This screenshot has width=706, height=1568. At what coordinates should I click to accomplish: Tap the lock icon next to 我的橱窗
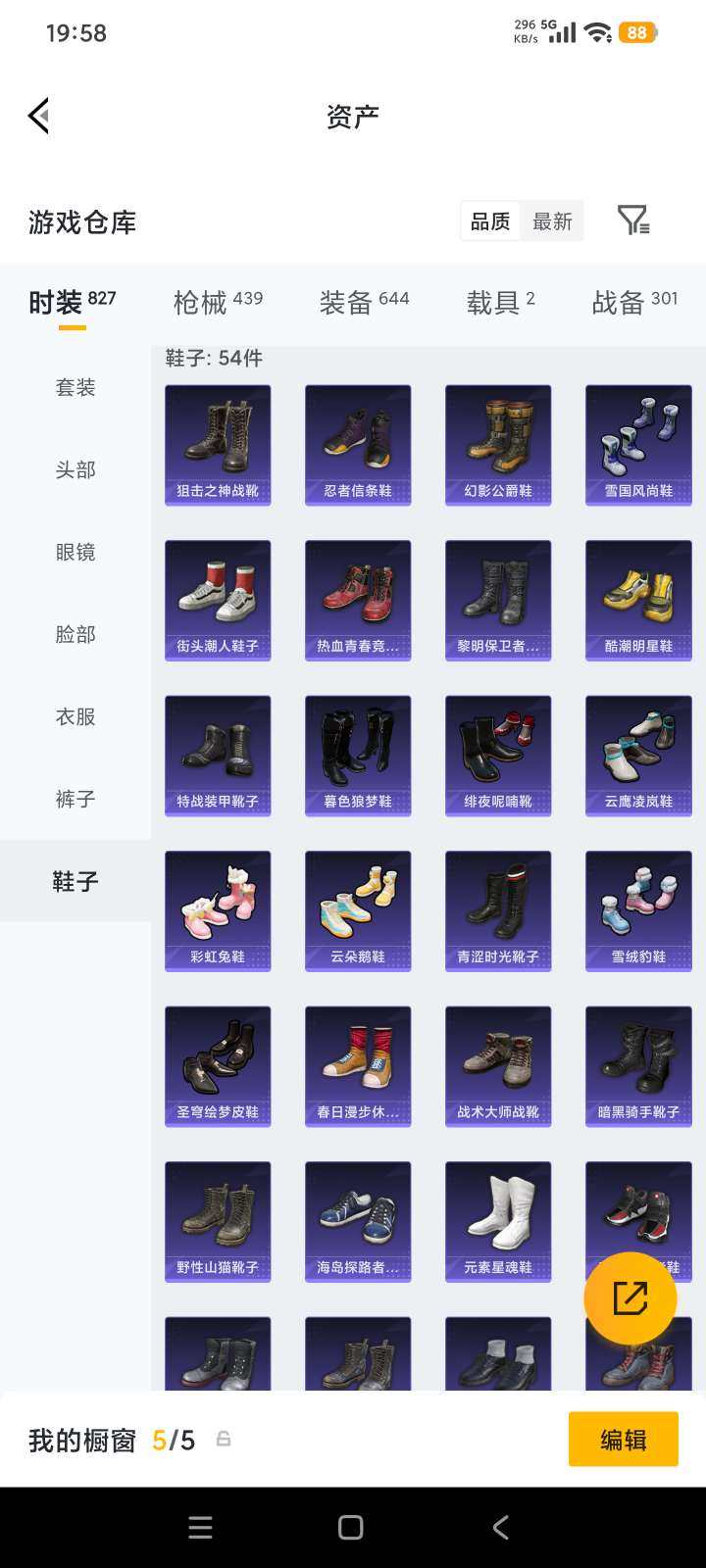pos(224,1439)
